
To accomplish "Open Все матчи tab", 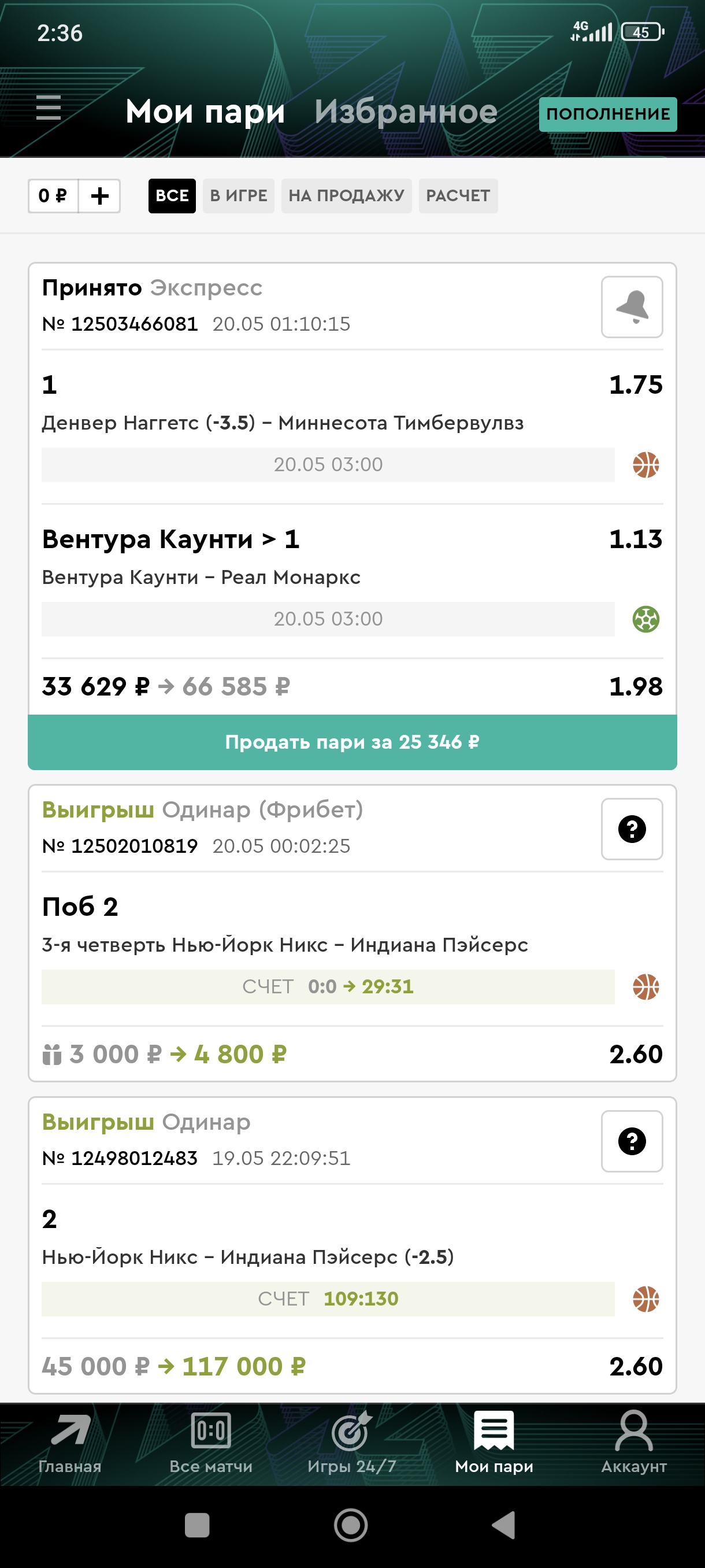I will (x=211, y=1444).
